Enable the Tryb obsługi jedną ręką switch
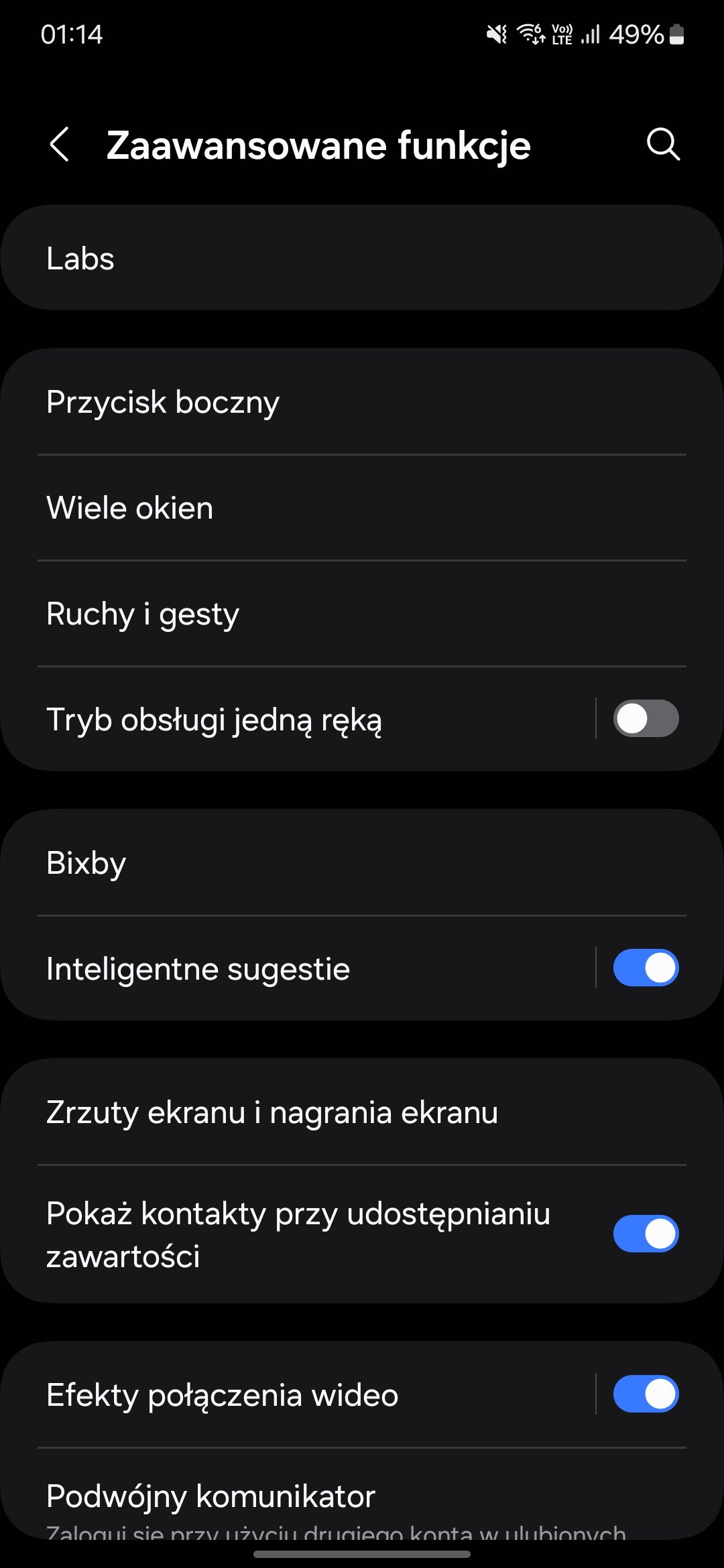The width and height of the screenshot is (724, 1568). (646, 719)
